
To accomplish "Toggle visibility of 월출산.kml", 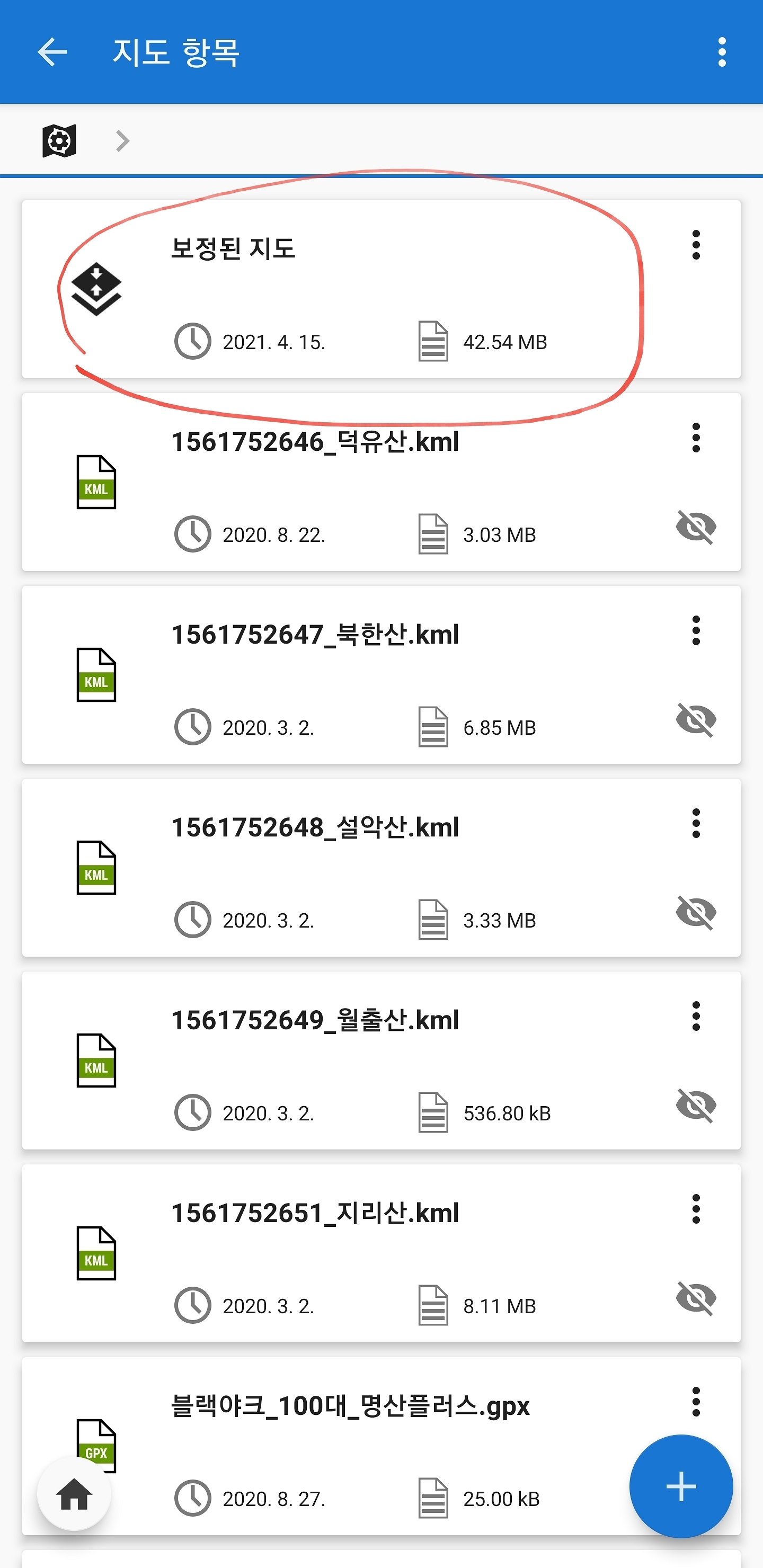I will point(696,1106).
